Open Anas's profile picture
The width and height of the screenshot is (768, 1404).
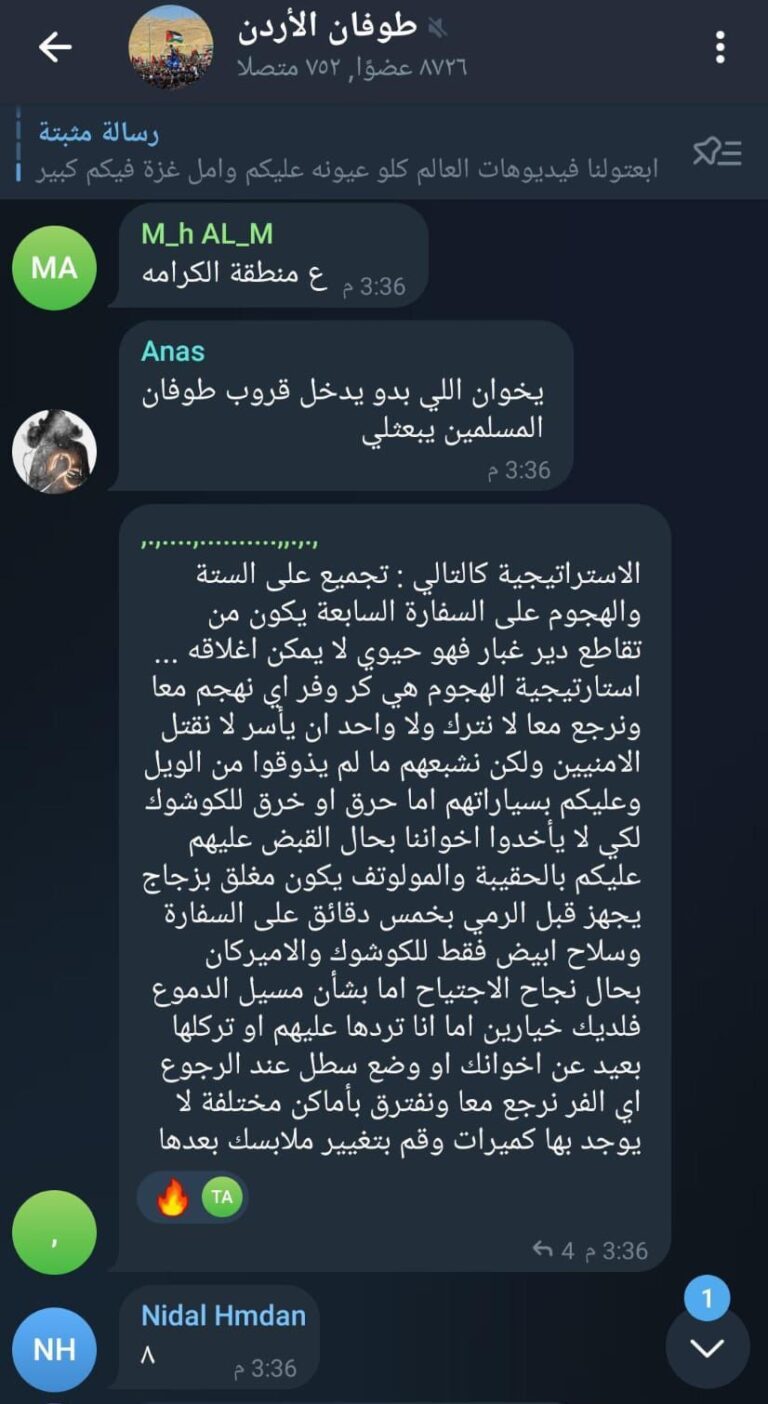tap(54, 451)
